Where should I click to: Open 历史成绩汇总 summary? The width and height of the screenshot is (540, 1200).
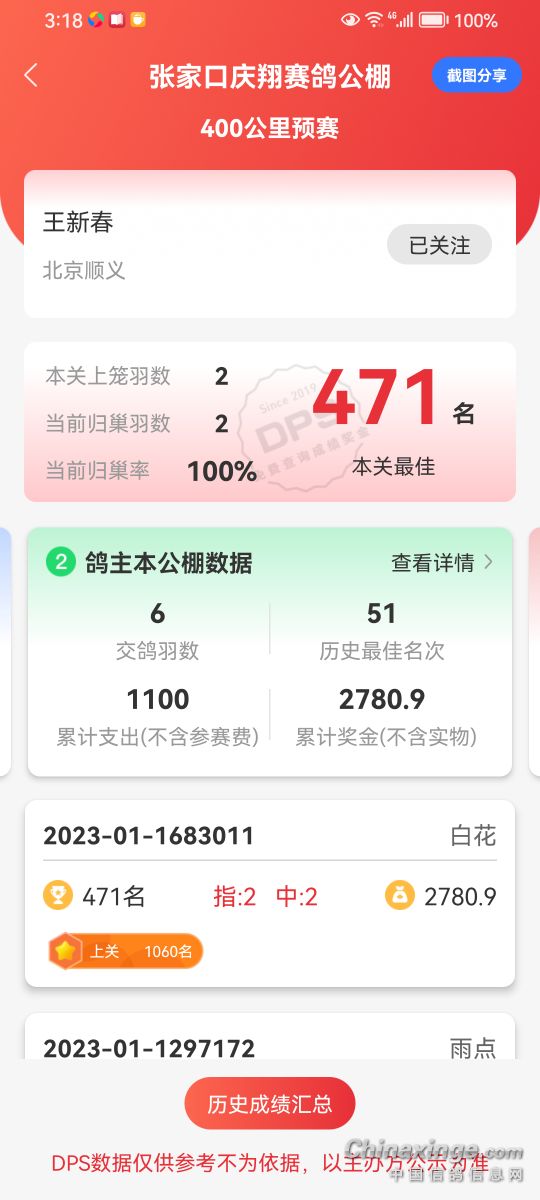click(270, 1104)
